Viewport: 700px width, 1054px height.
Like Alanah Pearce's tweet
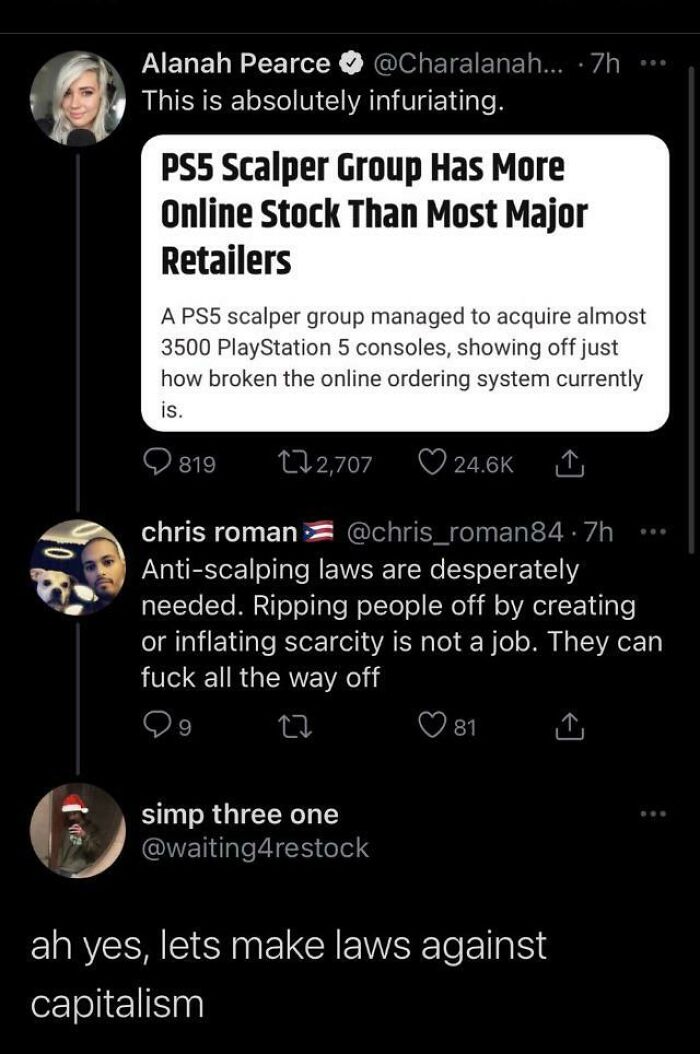465,464
